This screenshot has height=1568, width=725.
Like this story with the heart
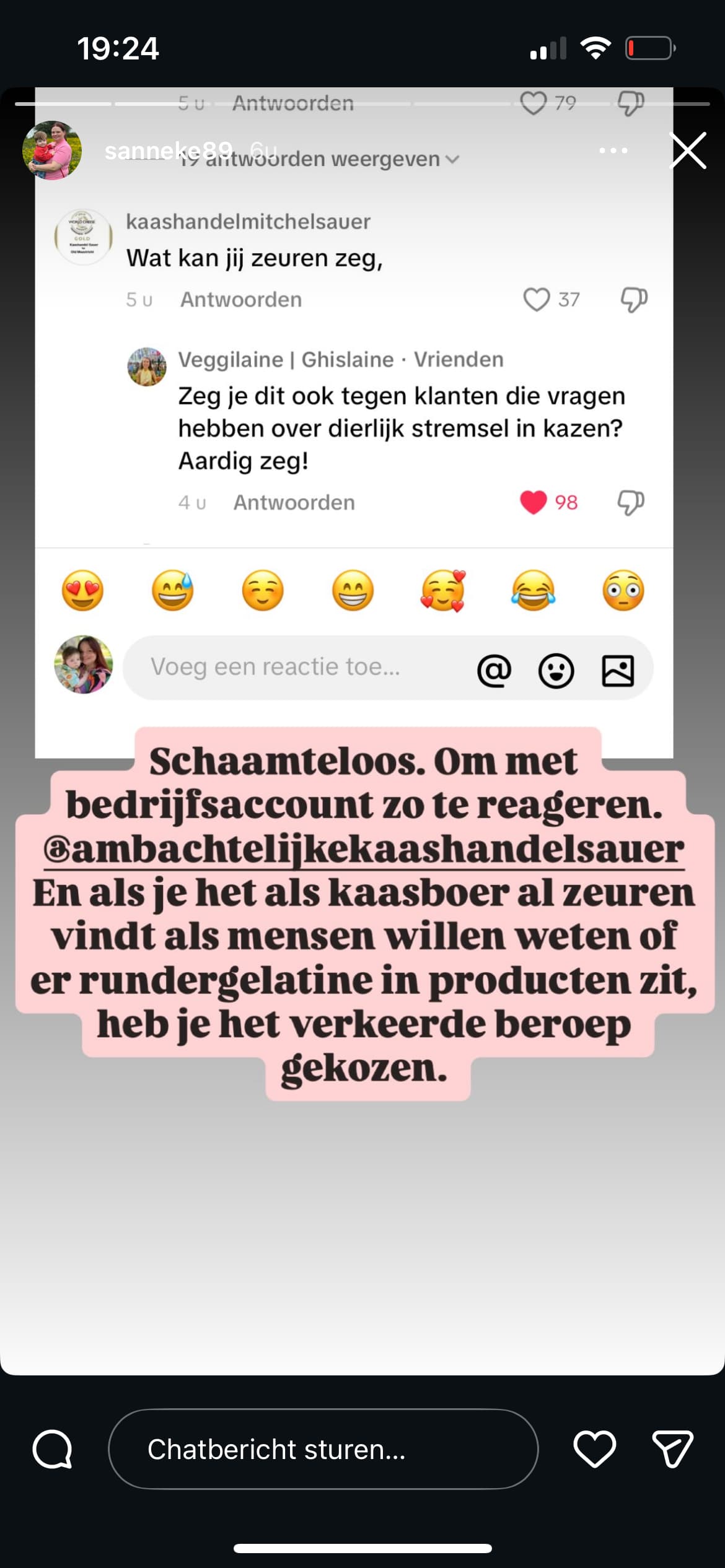pos(594,1449)
